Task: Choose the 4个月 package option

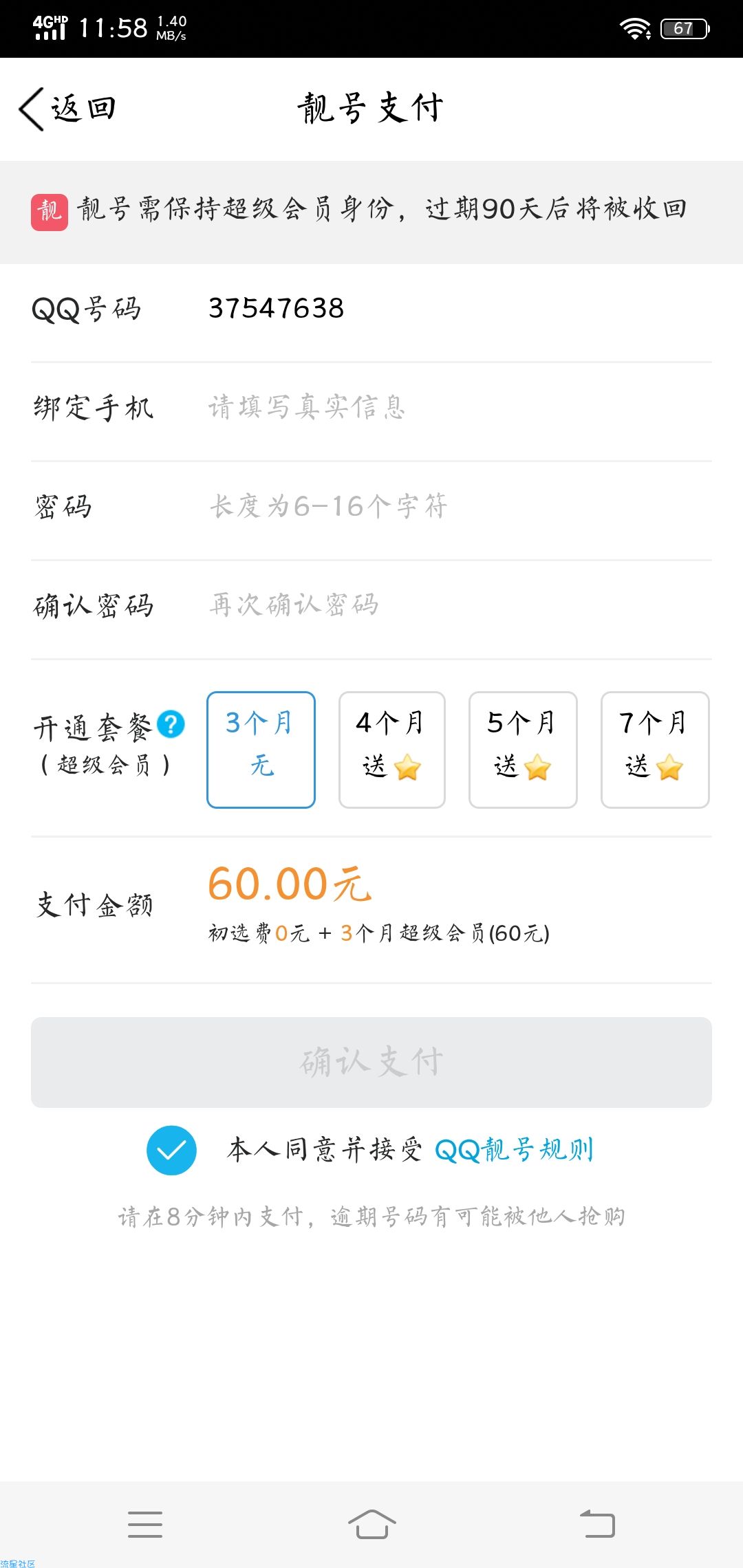Action: 392,750
